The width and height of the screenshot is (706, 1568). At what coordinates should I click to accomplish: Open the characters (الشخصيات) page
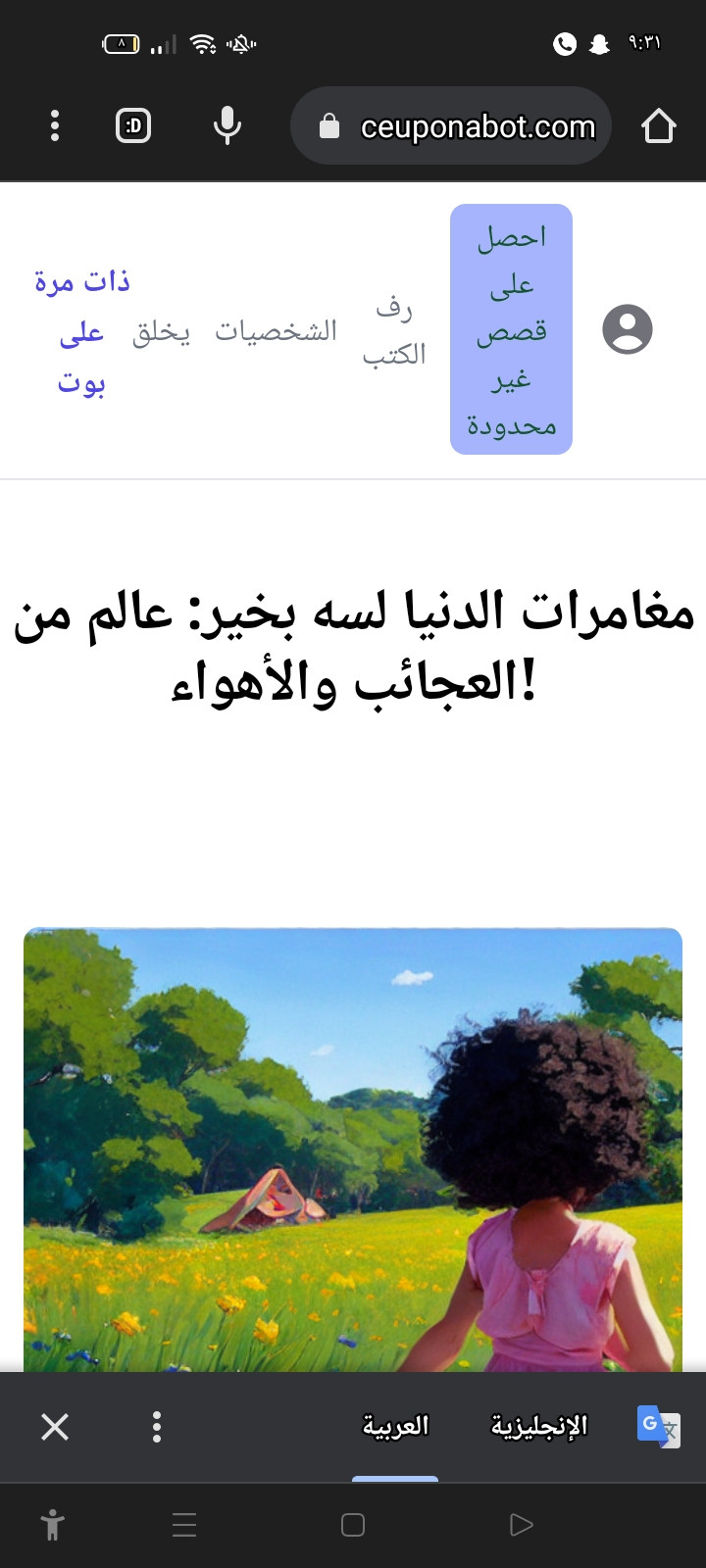point(277,331)
